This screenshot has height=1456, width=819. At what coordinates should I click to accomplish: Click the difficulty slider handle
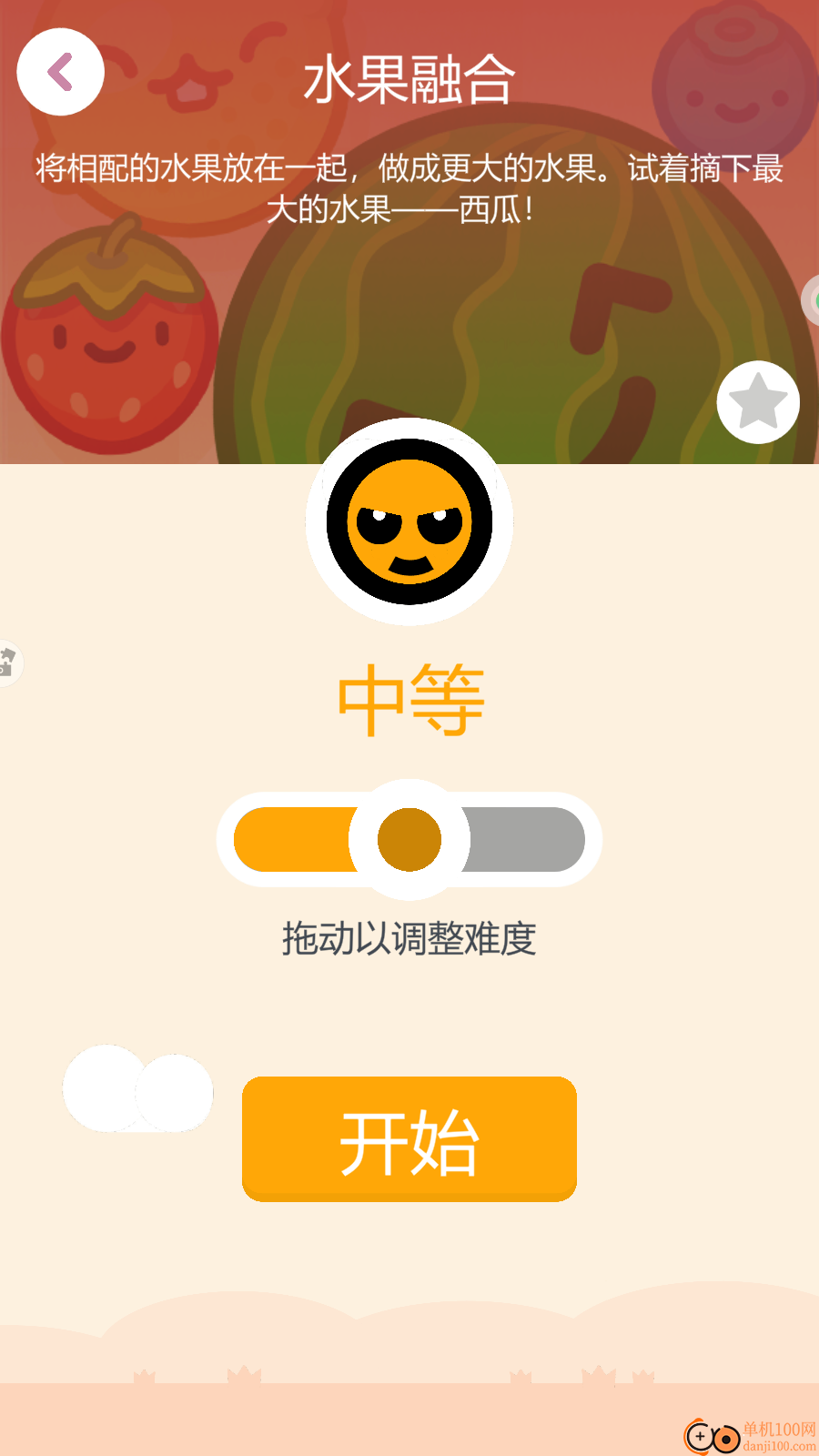(x=409, y=839)
